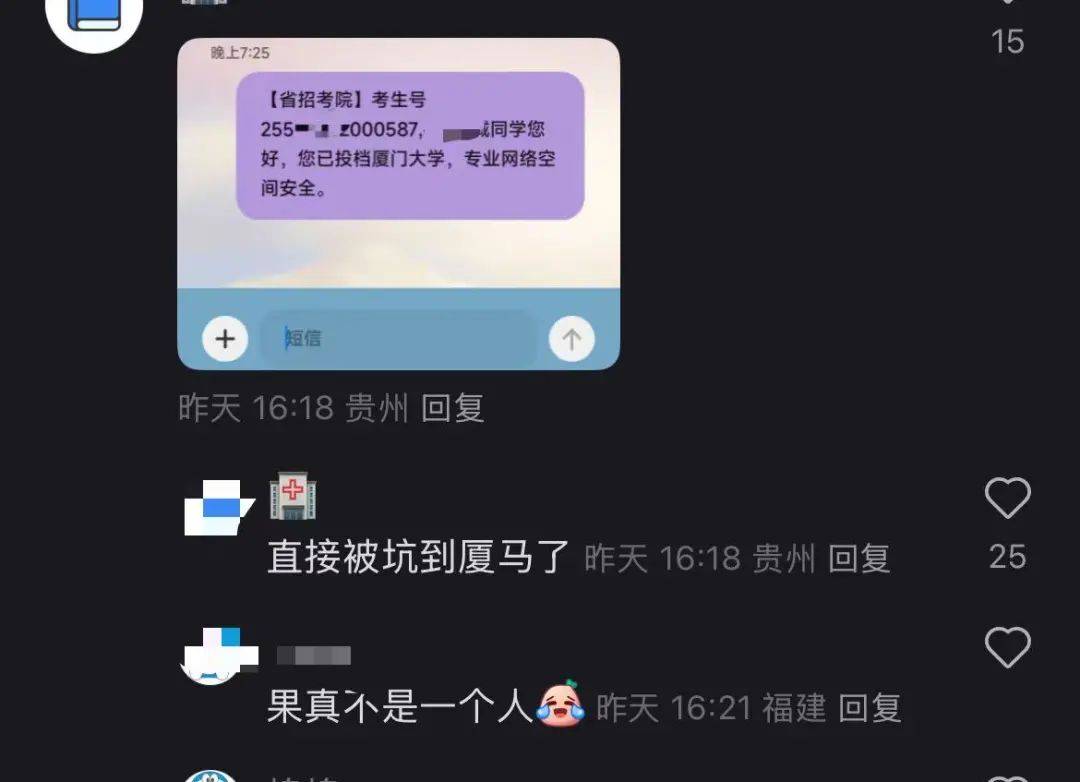The width and height of the screenshot is (1080, 782).
Task: Reply to the comment 果真不是一个人
Action: click(x=869, y=708)
